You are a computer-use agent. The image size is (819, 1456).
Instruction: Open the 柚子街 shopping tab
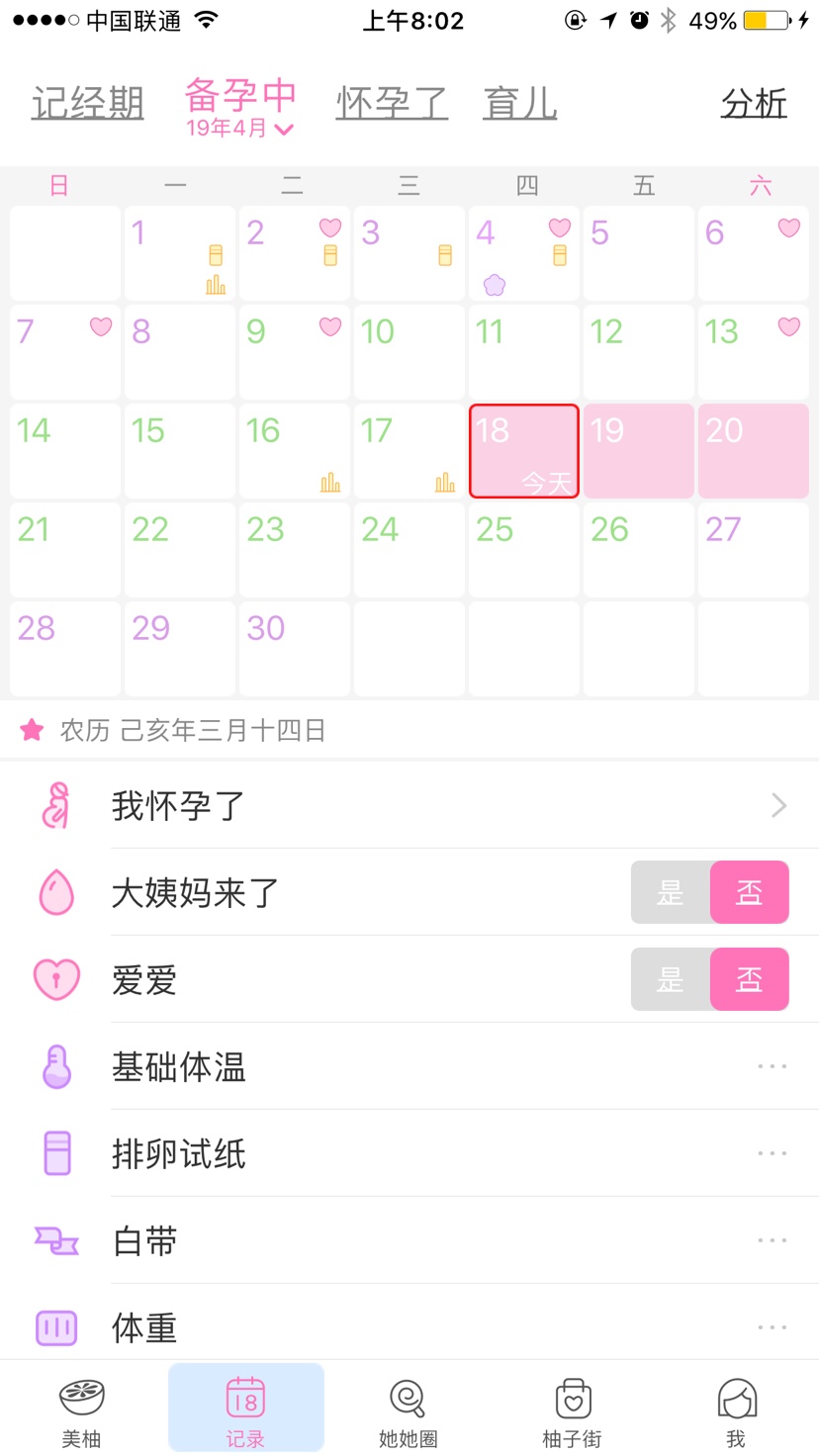[x=572, y=1410]
